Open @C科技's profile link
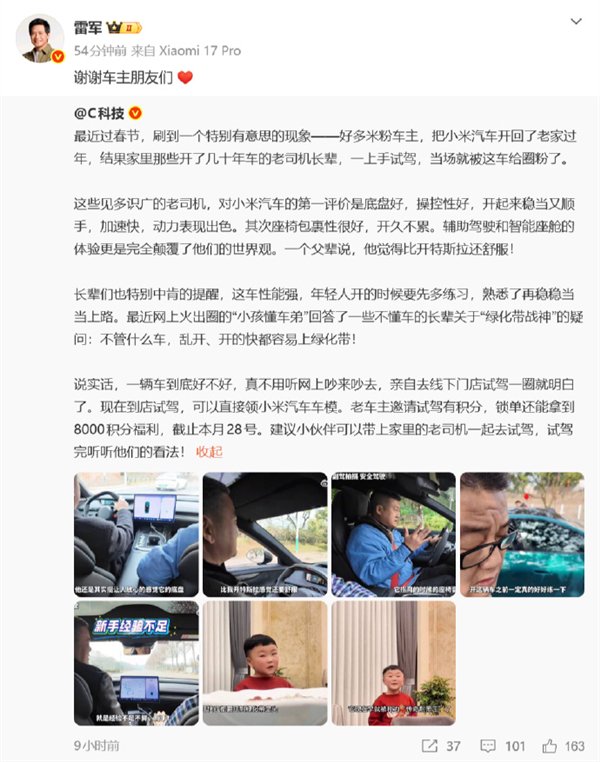The image size is (600, 762). coord(101,113)
